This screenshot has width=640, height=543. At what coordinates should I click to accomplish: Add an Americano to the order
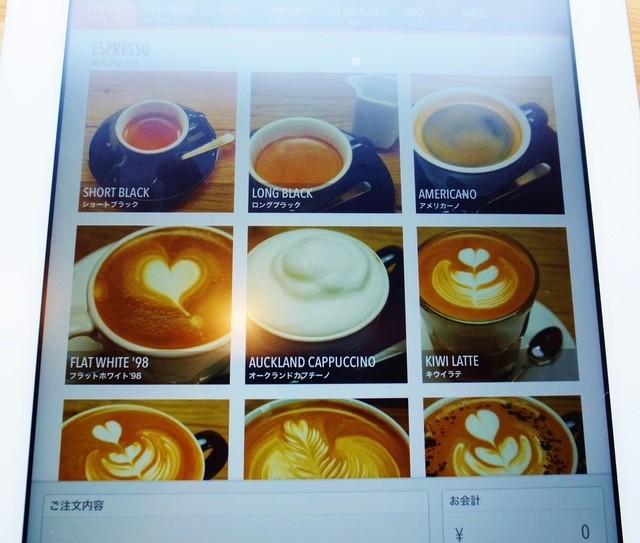[x=486, y=143]
